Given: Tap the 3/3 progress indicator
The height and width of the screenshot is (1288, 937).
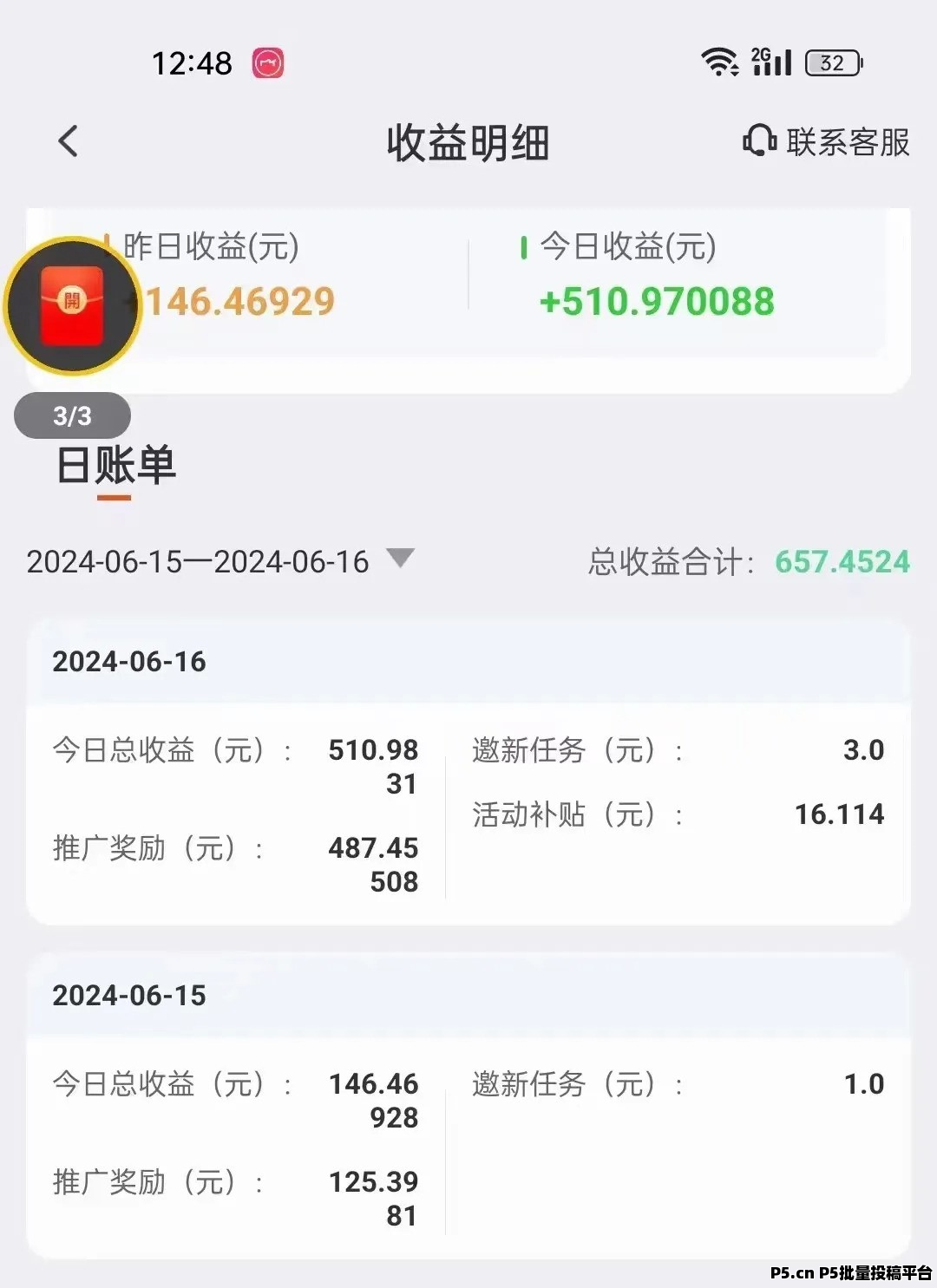Looking at the screenshot, I should (x=73, y=415).
